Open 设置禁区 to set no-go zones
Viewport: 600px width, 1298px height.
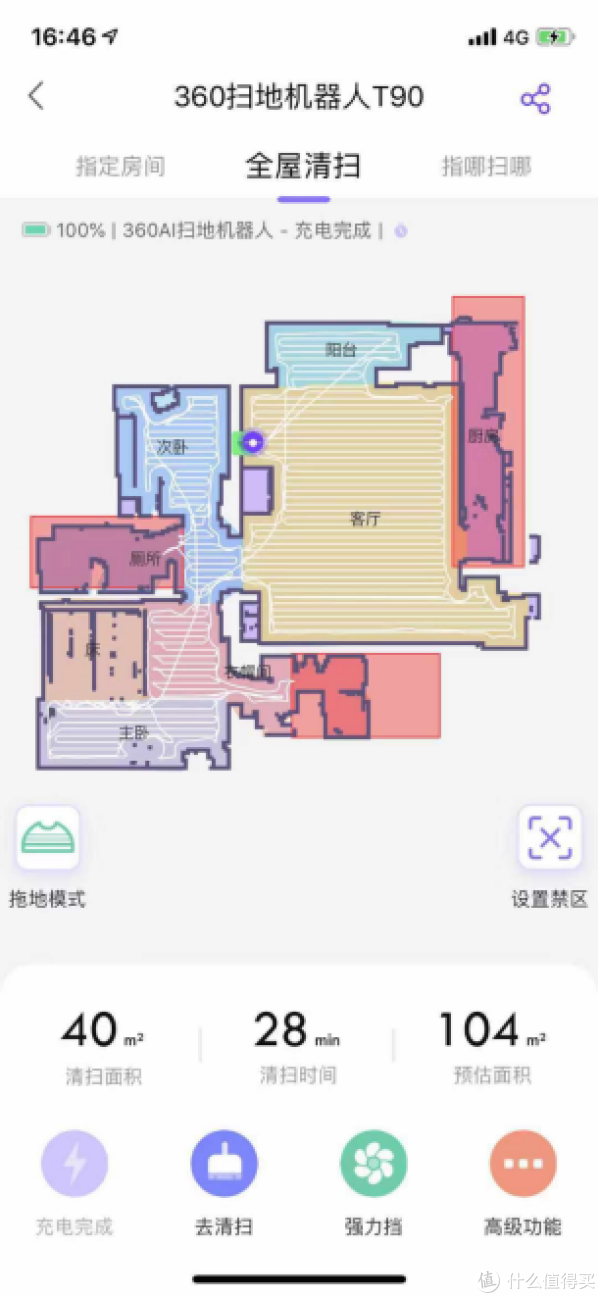tap(549, 839)
